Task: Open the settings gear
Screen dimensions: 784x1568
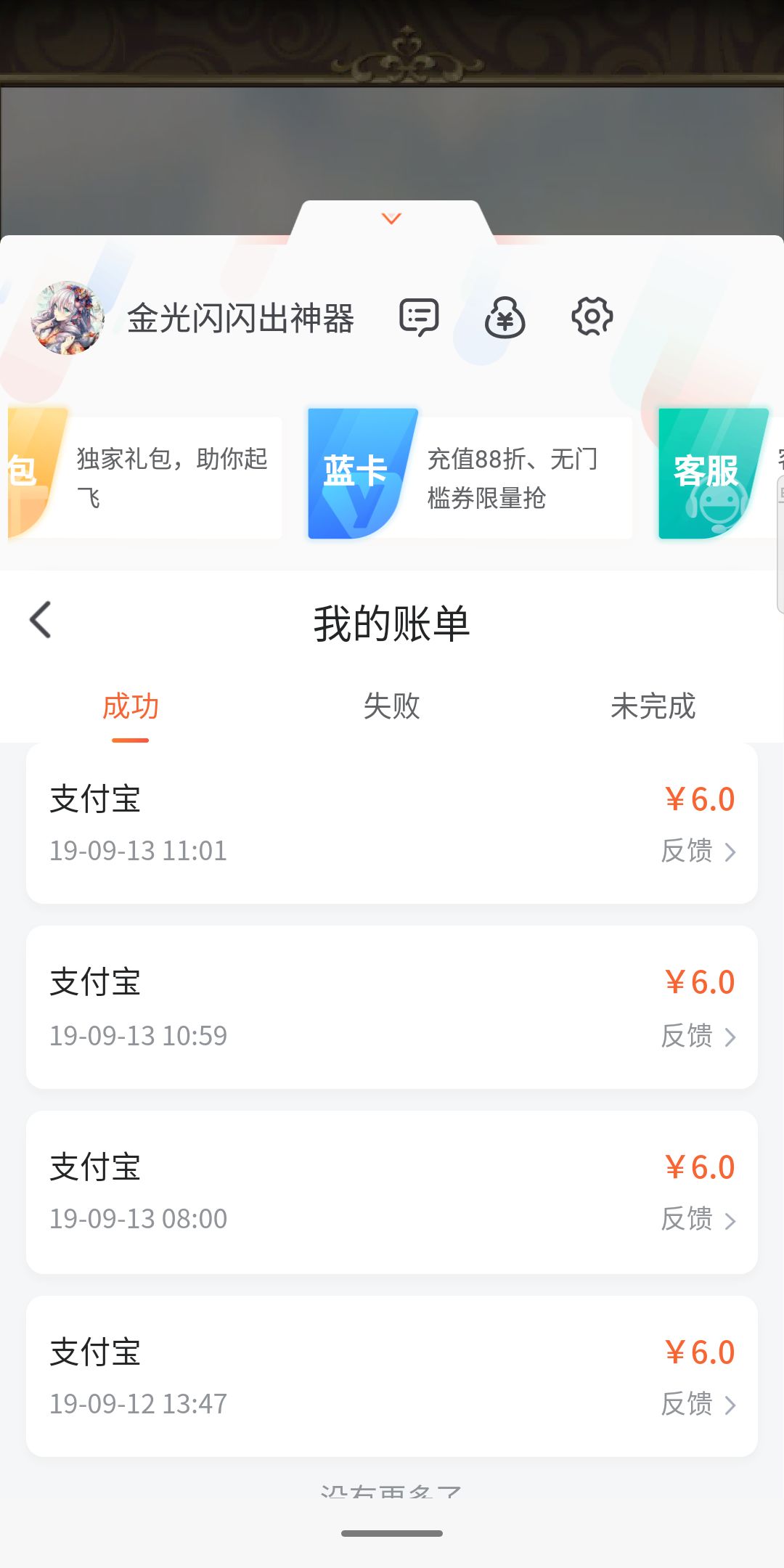Action: tap(592, 317)
